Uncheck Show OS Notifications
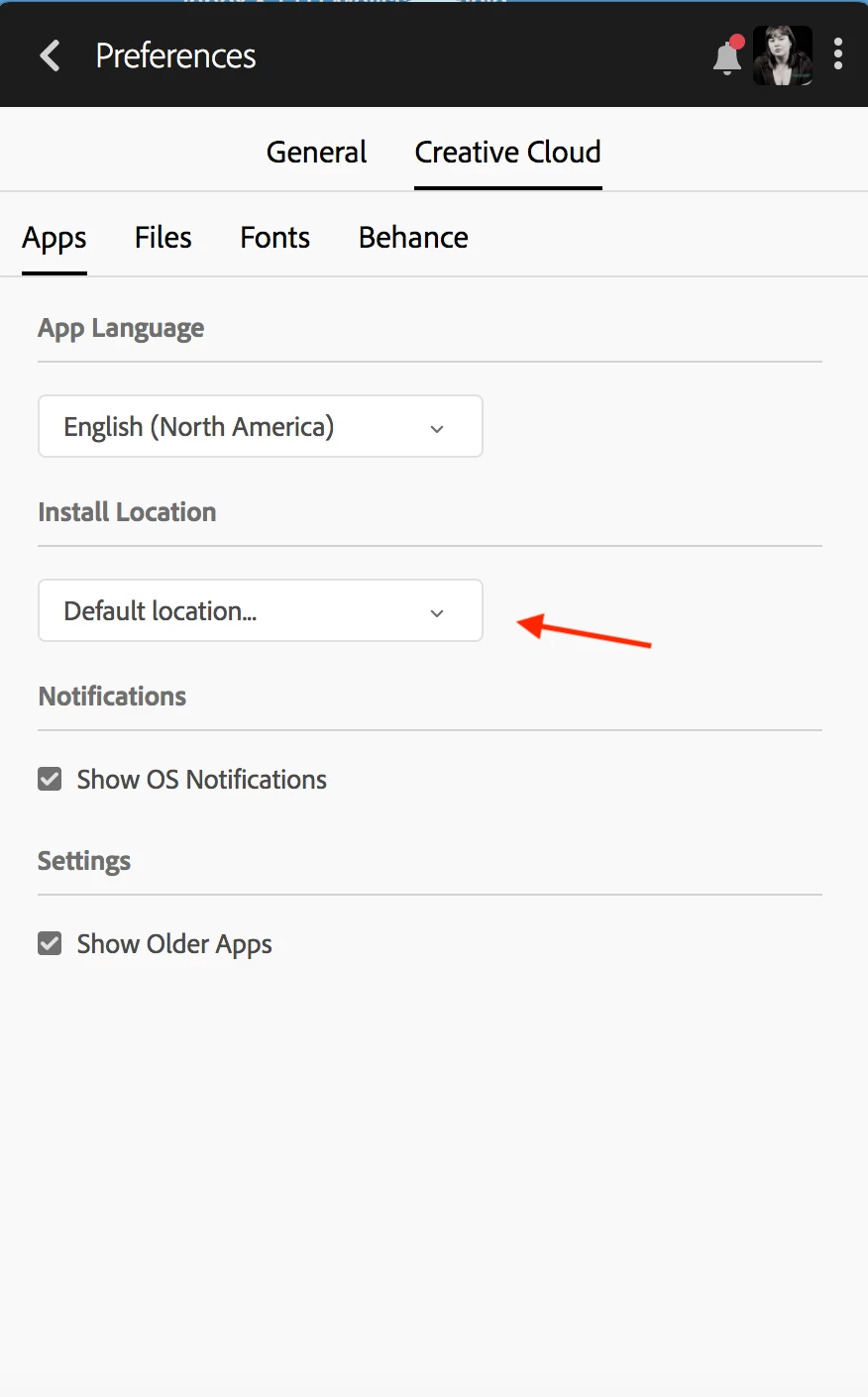Image resolution: width=868 pixels, height=1397 pixels. 50,780
